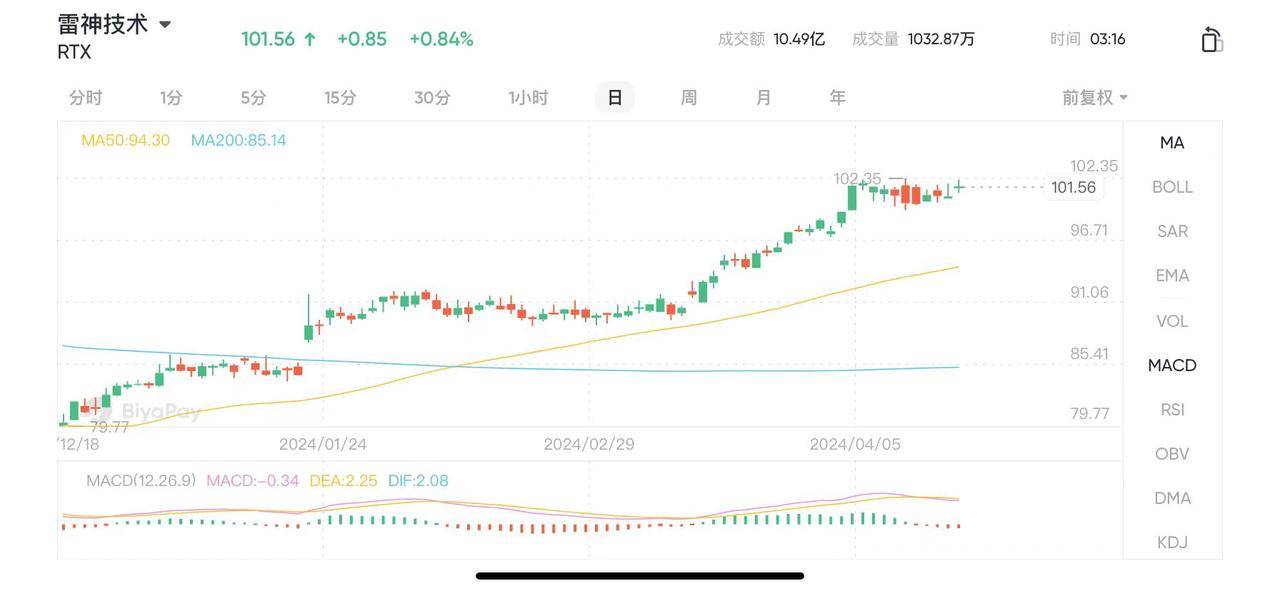This screenshot has height=591, width=1280.
Task: Switch to the 1小时 chart
Action: point(528,98)
